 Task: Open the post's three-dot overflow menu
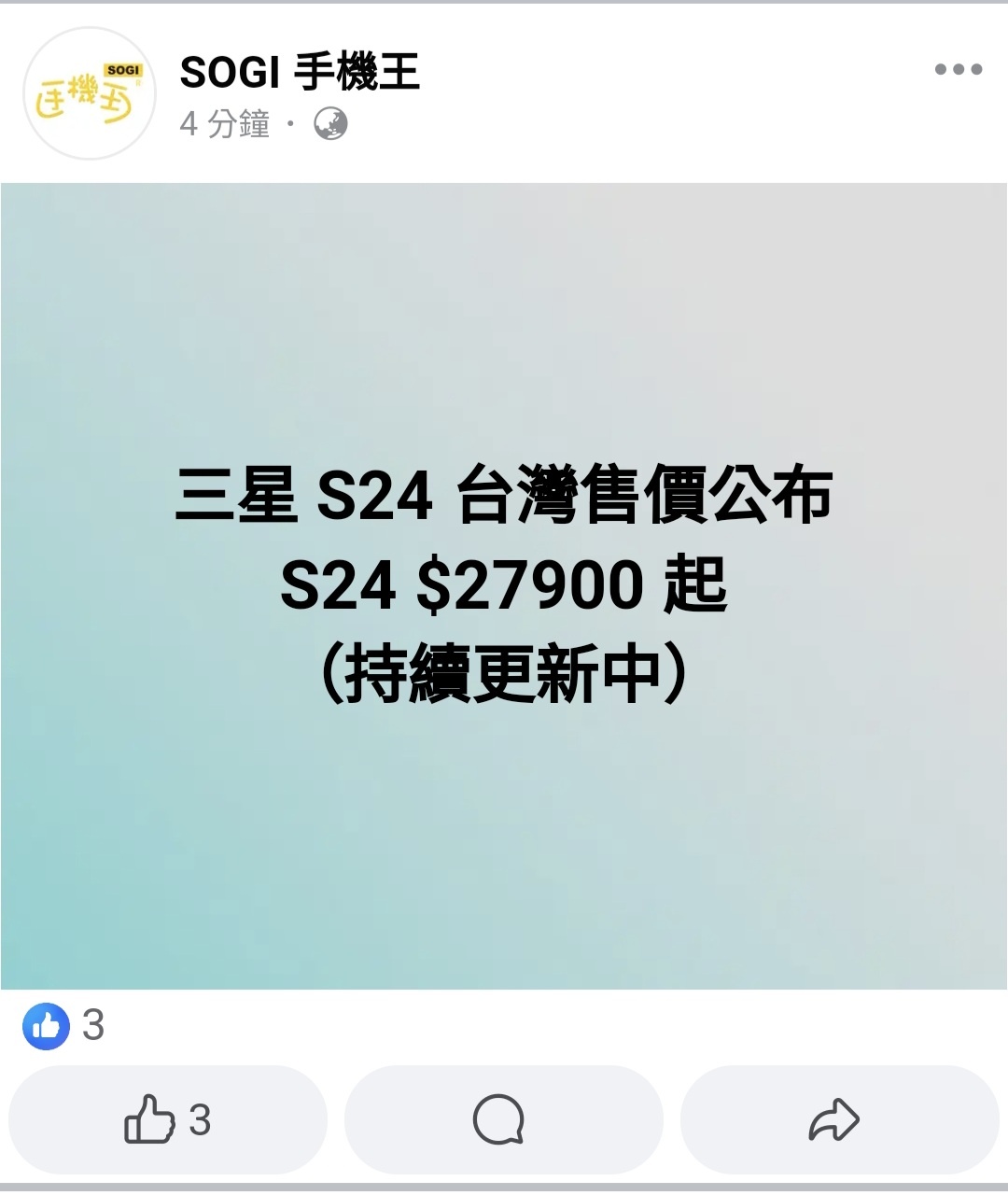(x=959, y=69)
